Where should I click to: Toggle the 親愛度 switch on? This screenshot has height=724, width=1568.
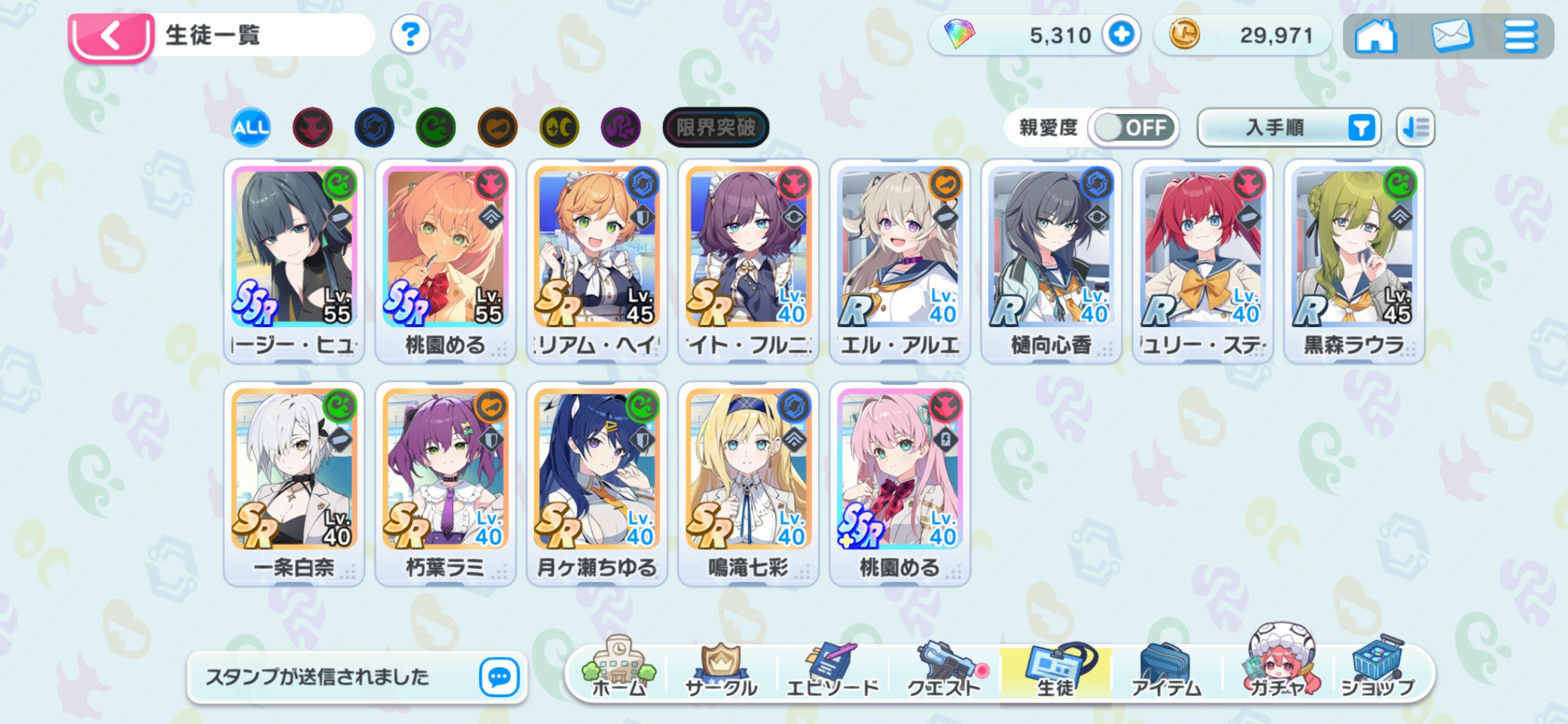pyautogui.click(x=1133, y=127)
